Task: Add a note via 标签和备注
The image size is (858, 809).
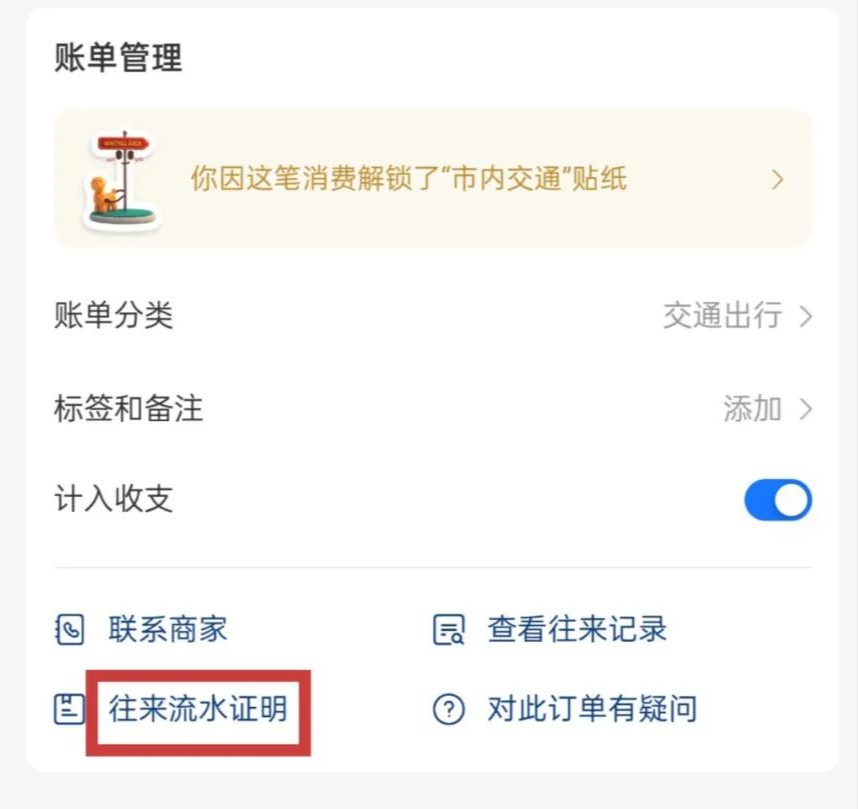Action: pyautogui.click(x=432, y=408)
